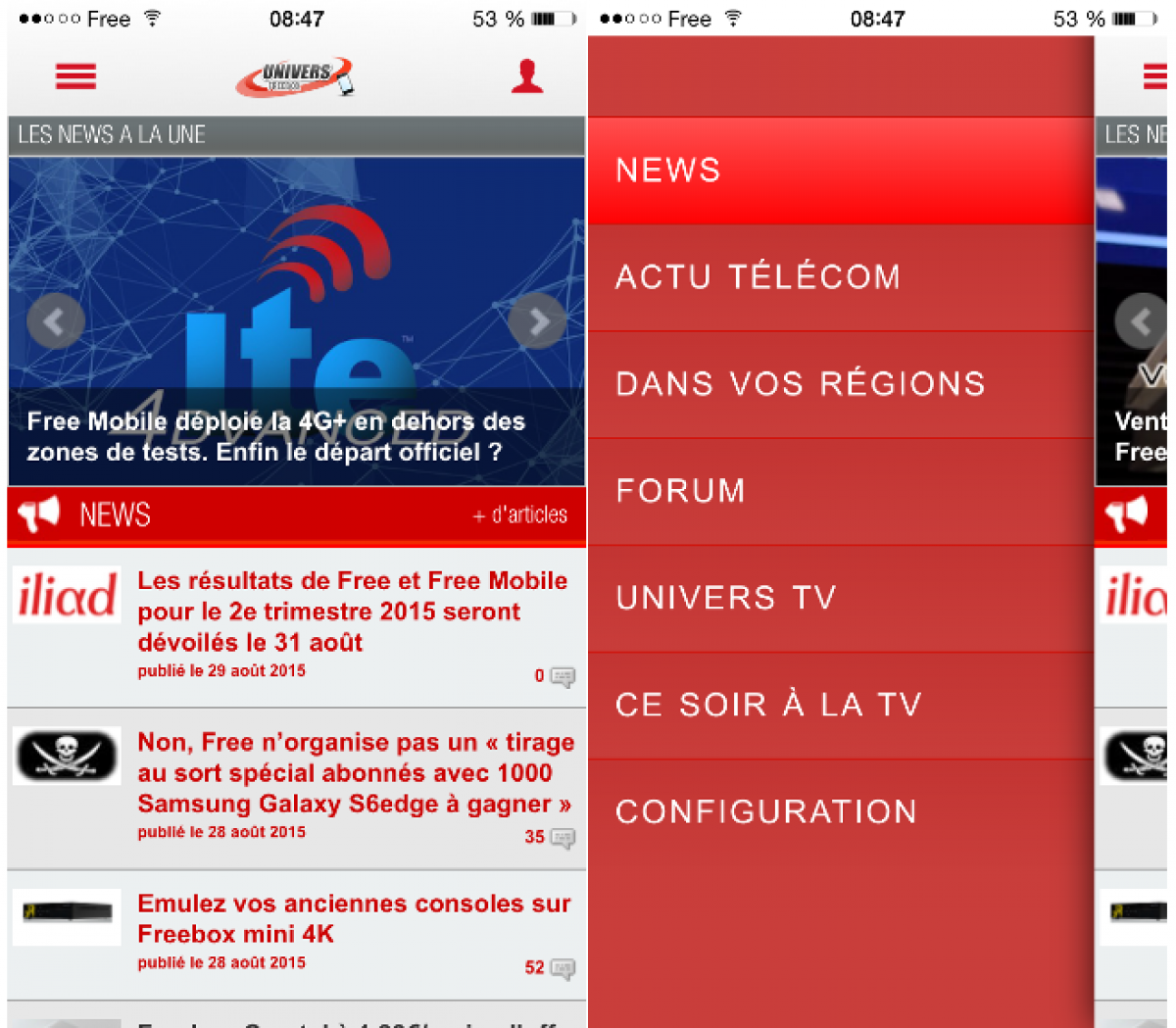The width and height of the screenshot is (1176, 1028).
Task: Open the Freebox mini 4K emulation article
Action: (353, 918)
